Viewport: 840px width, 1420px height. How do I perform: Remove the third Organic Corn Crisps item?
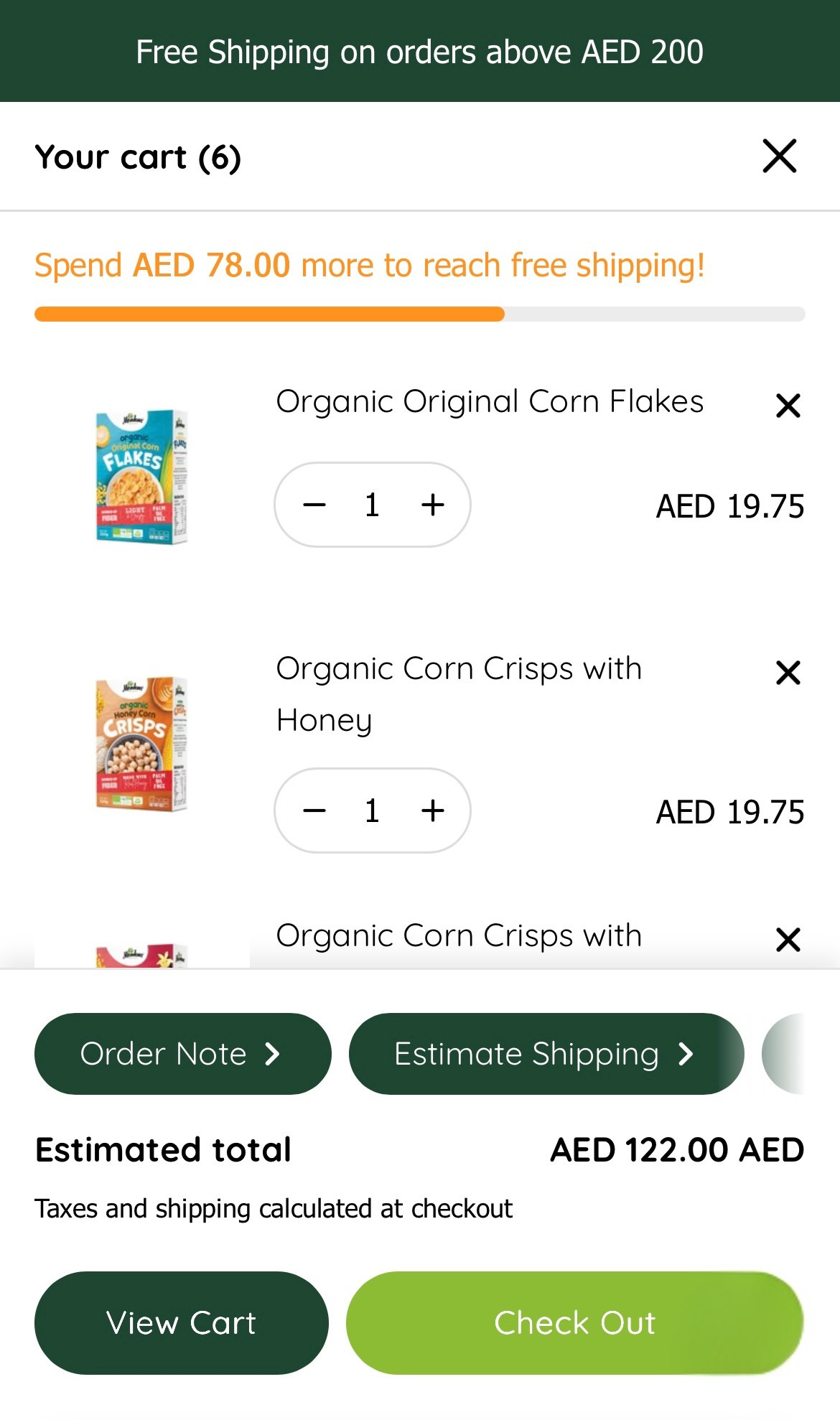788,939
